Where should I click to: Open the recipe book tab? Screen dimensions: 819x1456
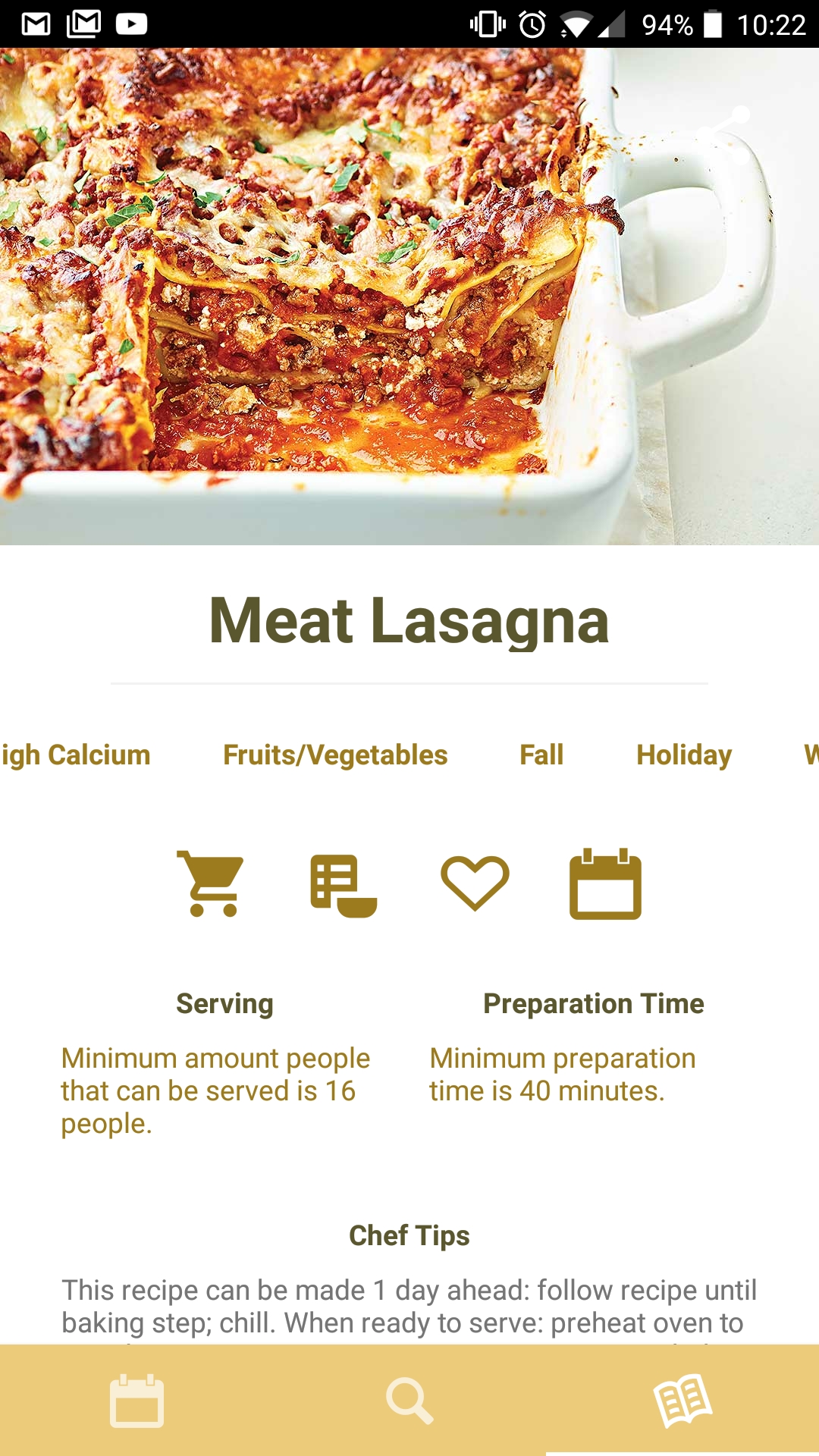(682, 1401)
